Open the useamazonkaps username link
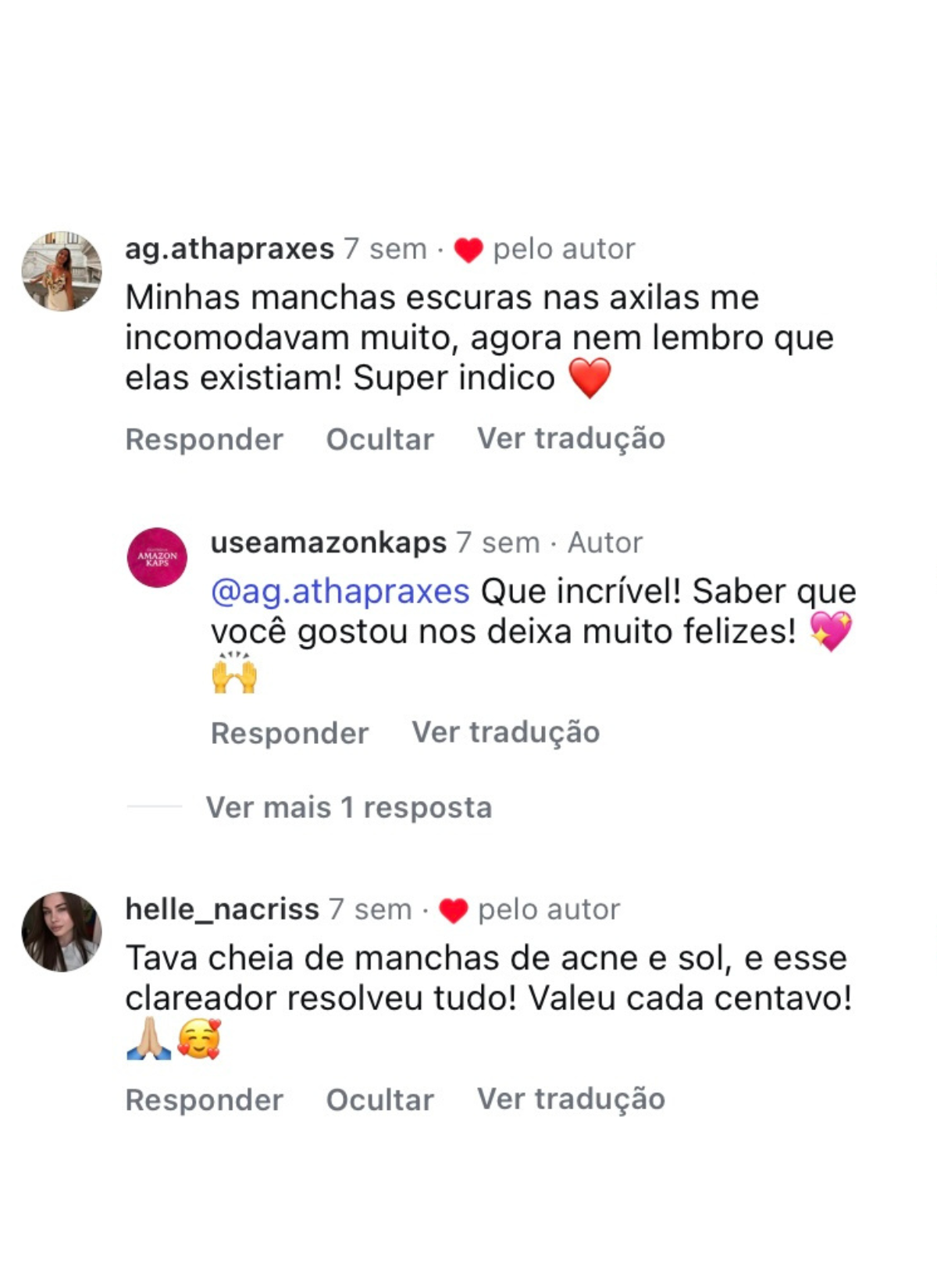Screen dimensions: 937x1288 coord(329,543)
